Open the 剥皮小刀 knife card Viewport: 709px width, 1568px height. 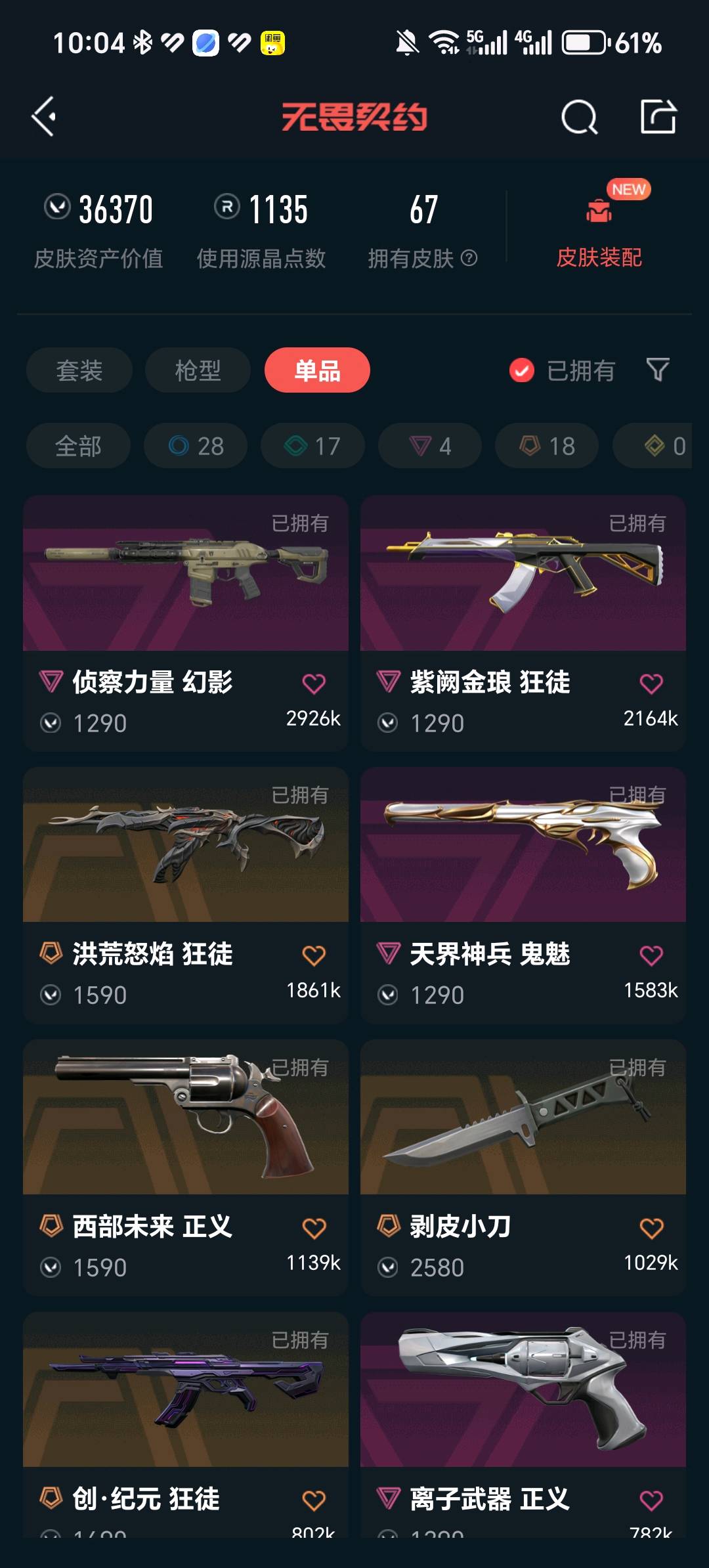click(x=523, y=1167)
